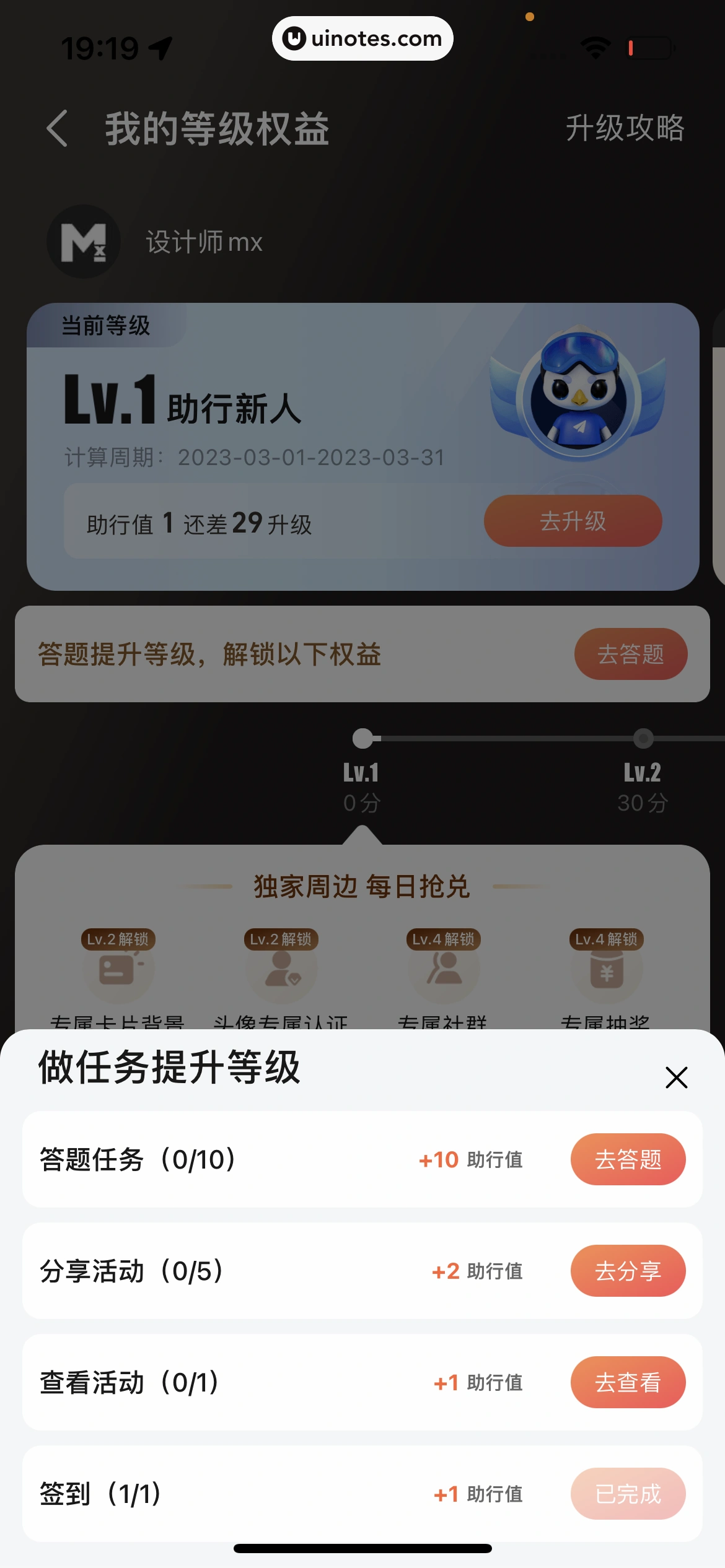Tap the uinotes.com banner pill
The height and width of the screenshot is (1568, 725).
click(x=362, y=38)
